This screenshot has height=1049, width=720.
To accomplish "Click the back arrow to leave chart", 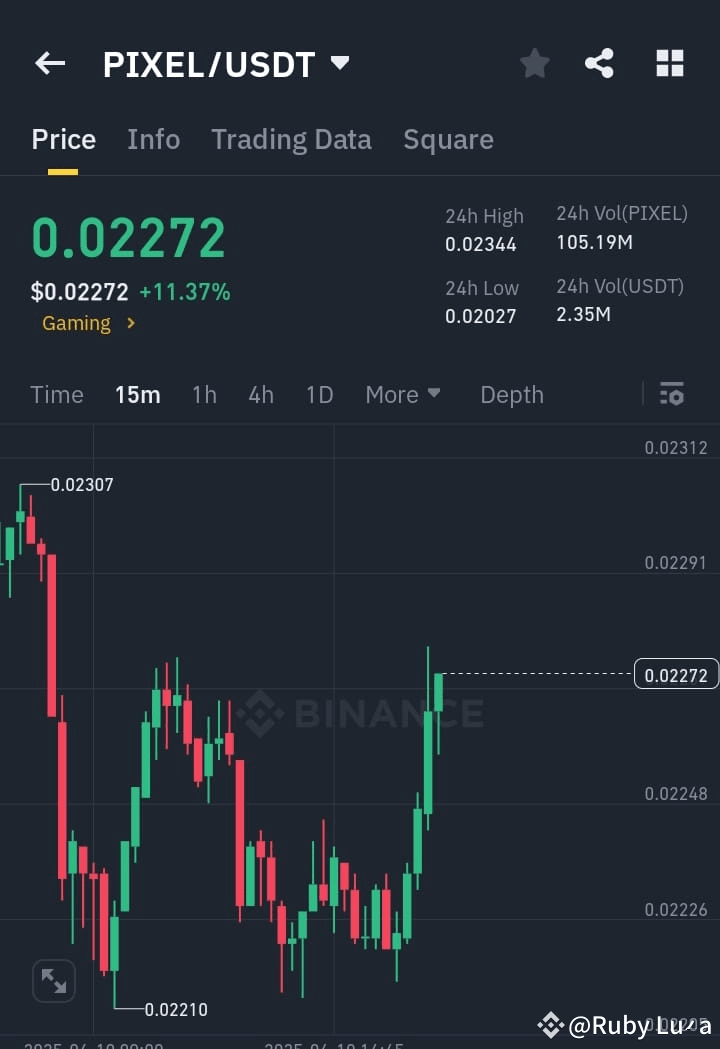I will 49,63.
